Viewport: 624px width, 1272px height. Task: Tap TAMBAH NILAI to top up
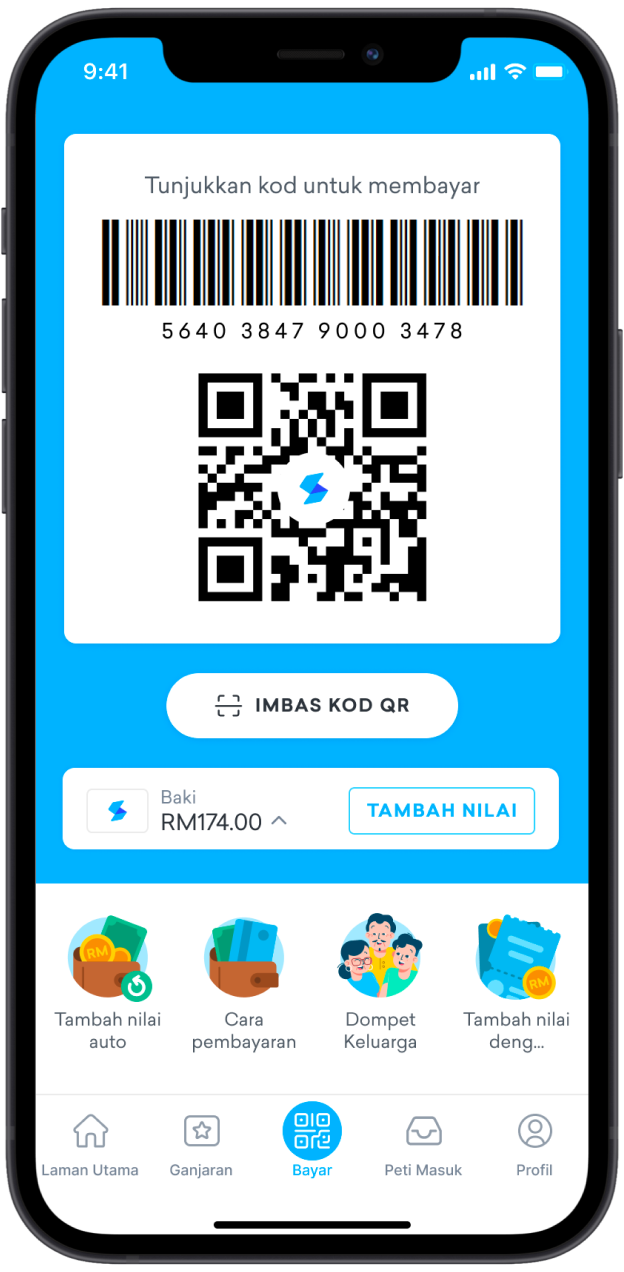coord(441,810)
